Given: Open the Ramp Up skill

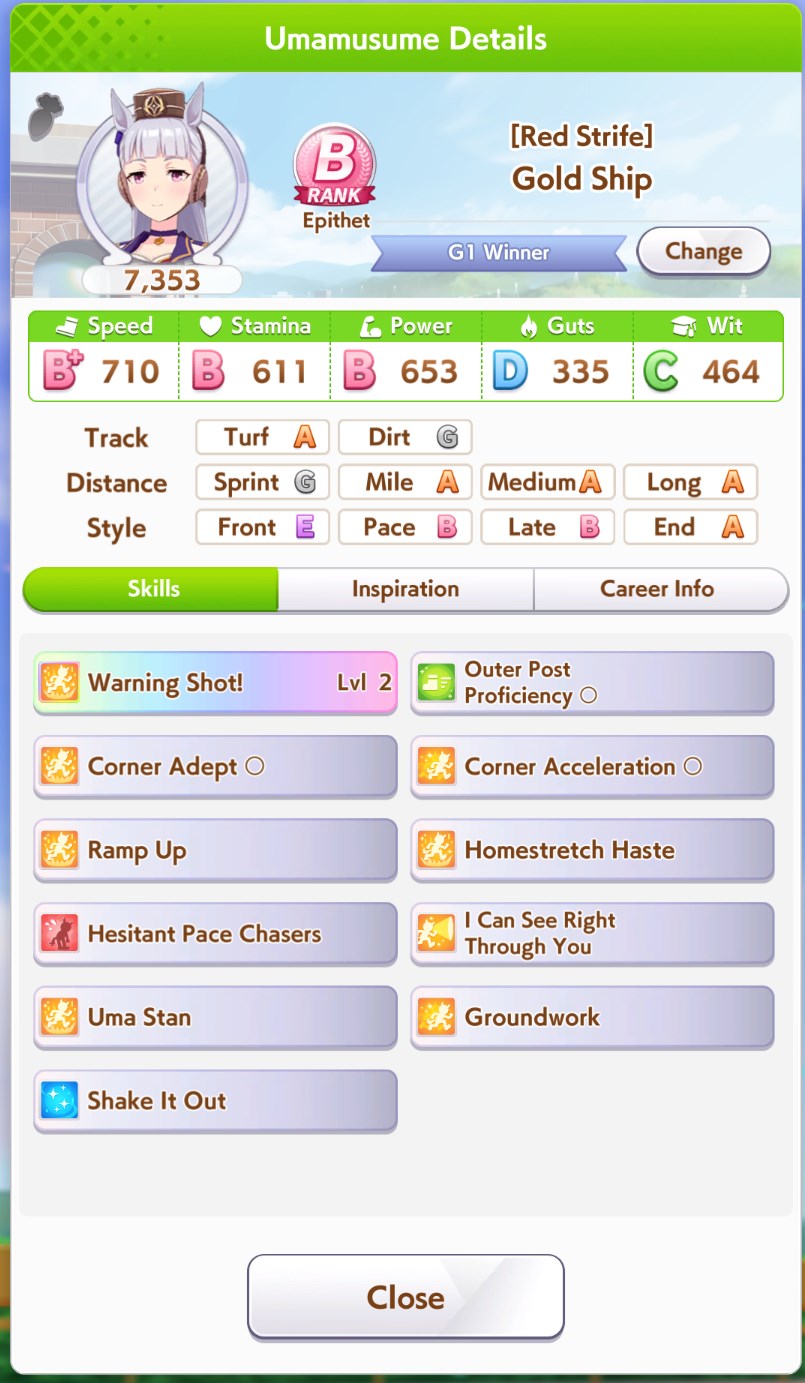Looking at the screenshot, I should (215, 850).
